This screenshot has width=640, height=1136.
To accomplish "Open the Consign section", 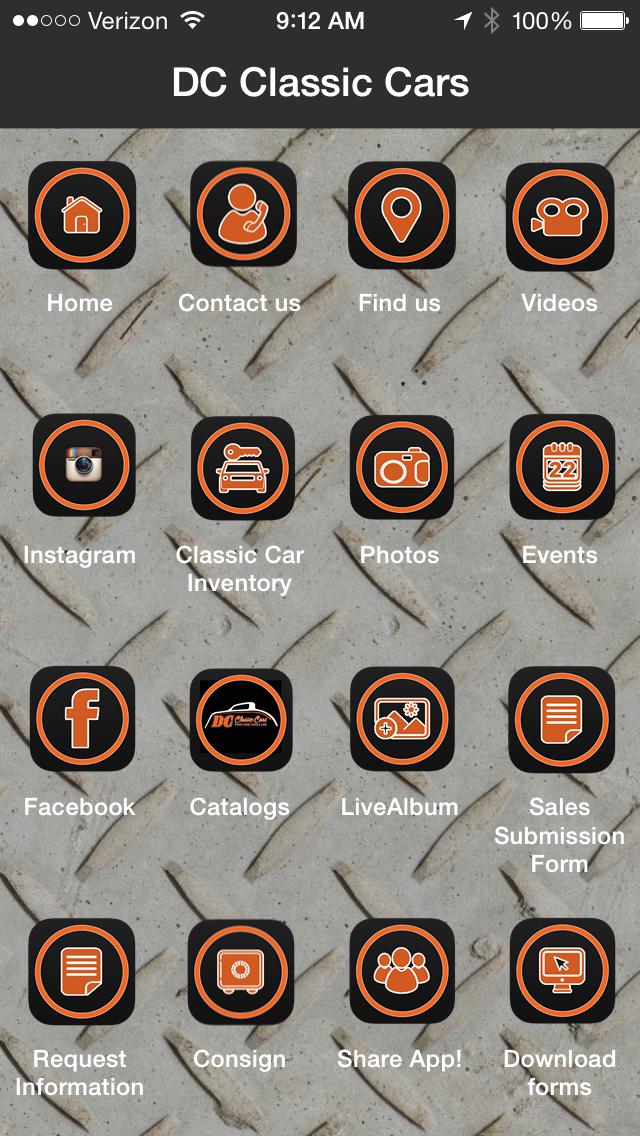I will tap(241, 971).
